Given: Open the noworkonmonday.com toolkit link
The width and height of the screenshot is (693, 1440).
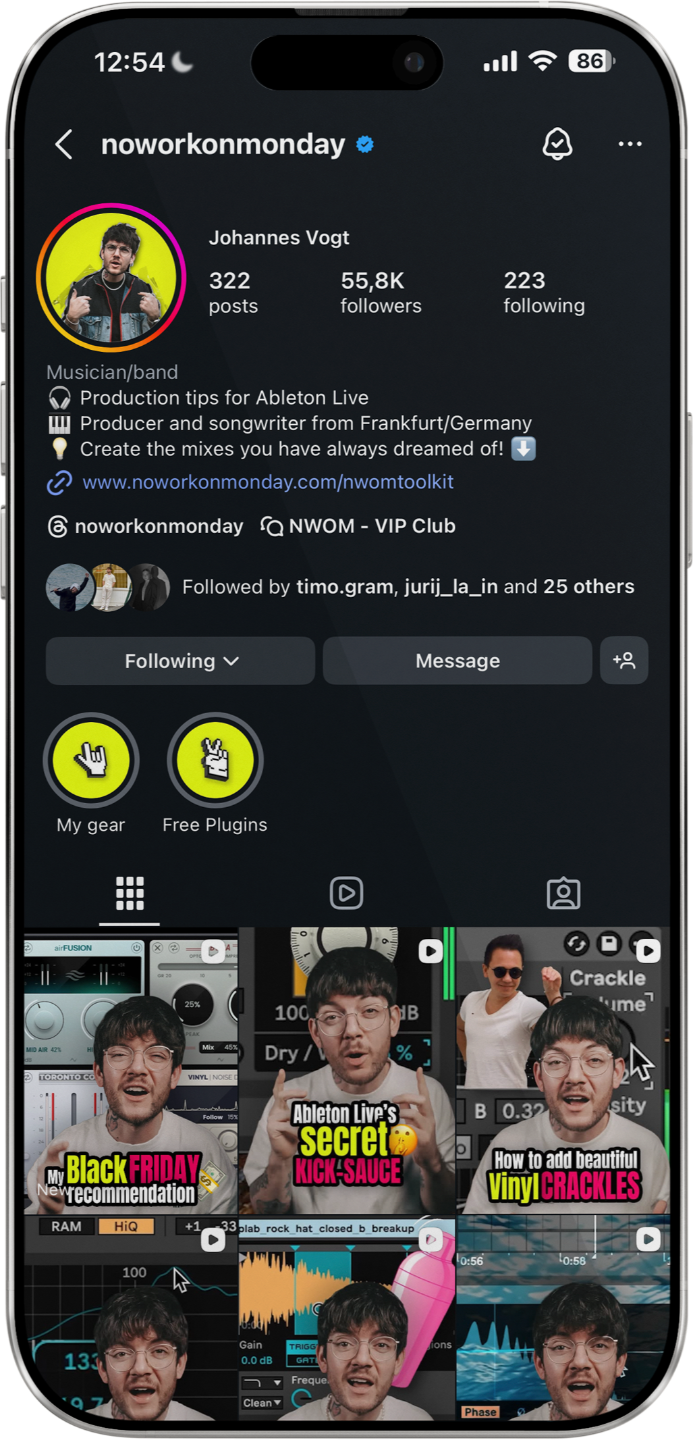Looking at the screenshot, I should click(268, 482).
